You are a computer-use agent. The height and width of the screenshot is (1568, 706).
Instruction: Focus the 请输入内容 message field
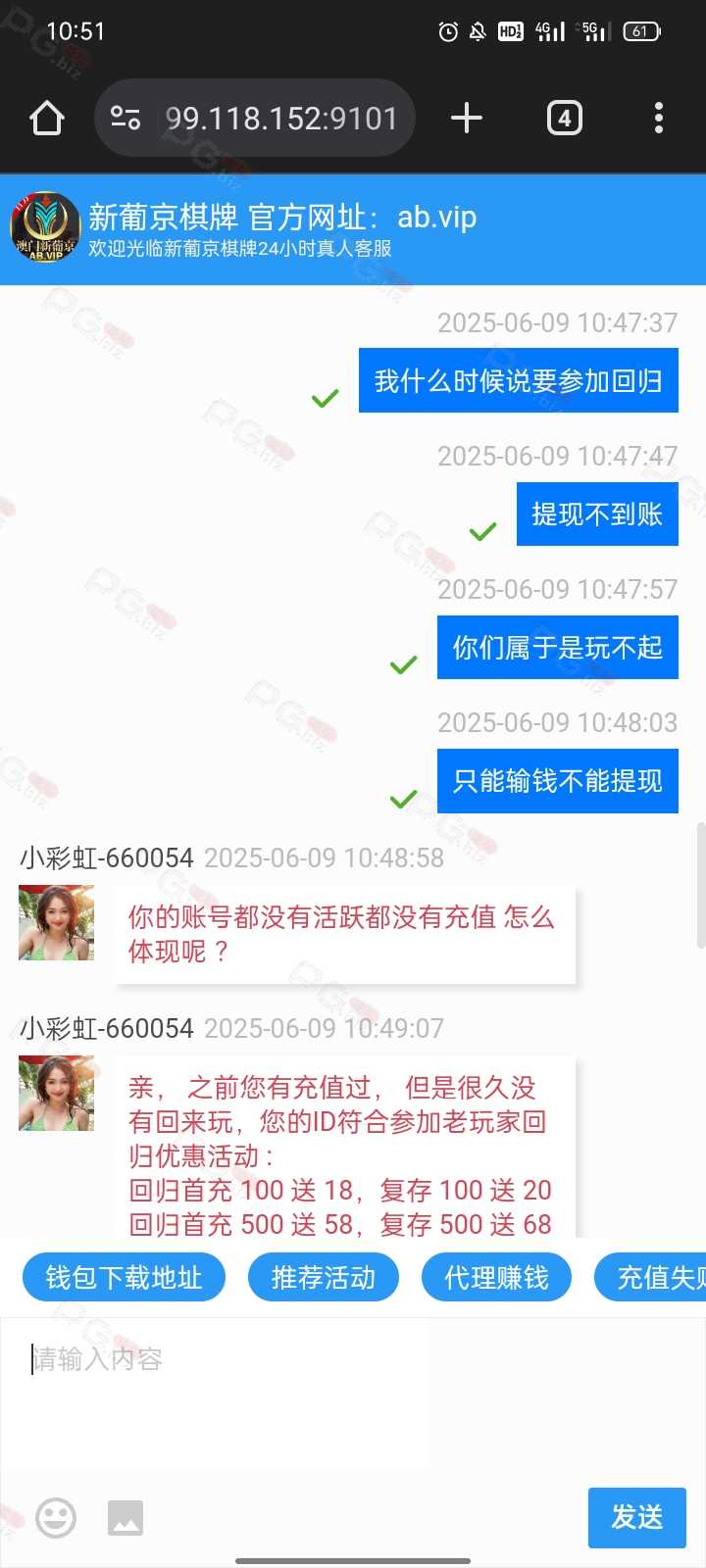click(353, 1394)
